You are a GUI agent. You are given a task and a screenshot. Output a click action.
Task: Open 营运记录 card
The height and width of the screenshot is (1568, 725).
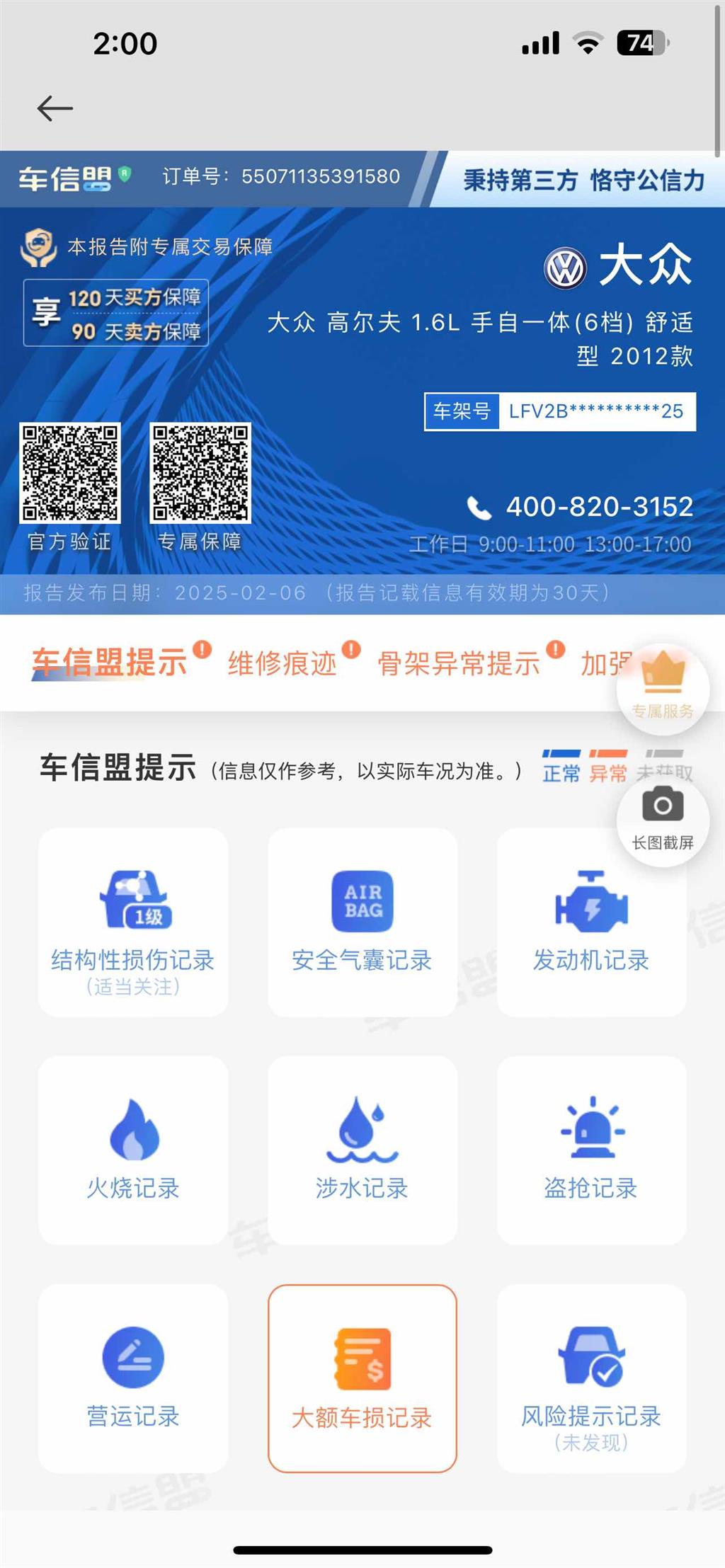tap(133, 1378)
